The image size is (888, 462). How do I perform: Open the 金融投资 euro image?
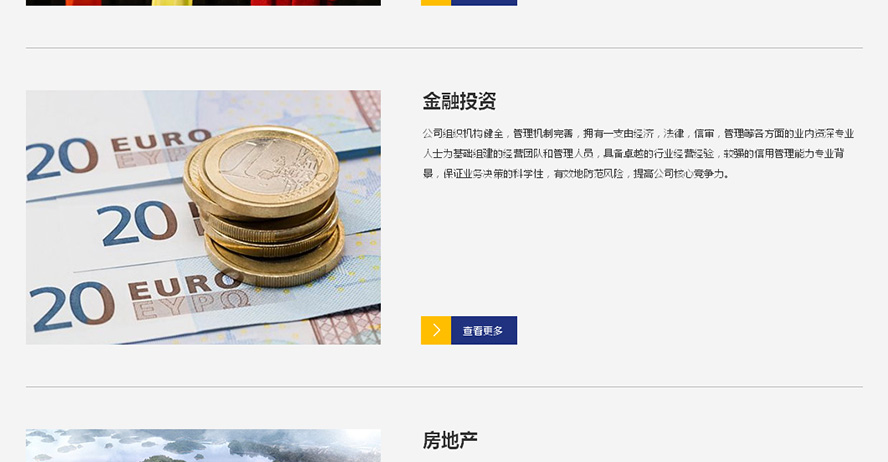click(203, 218)
